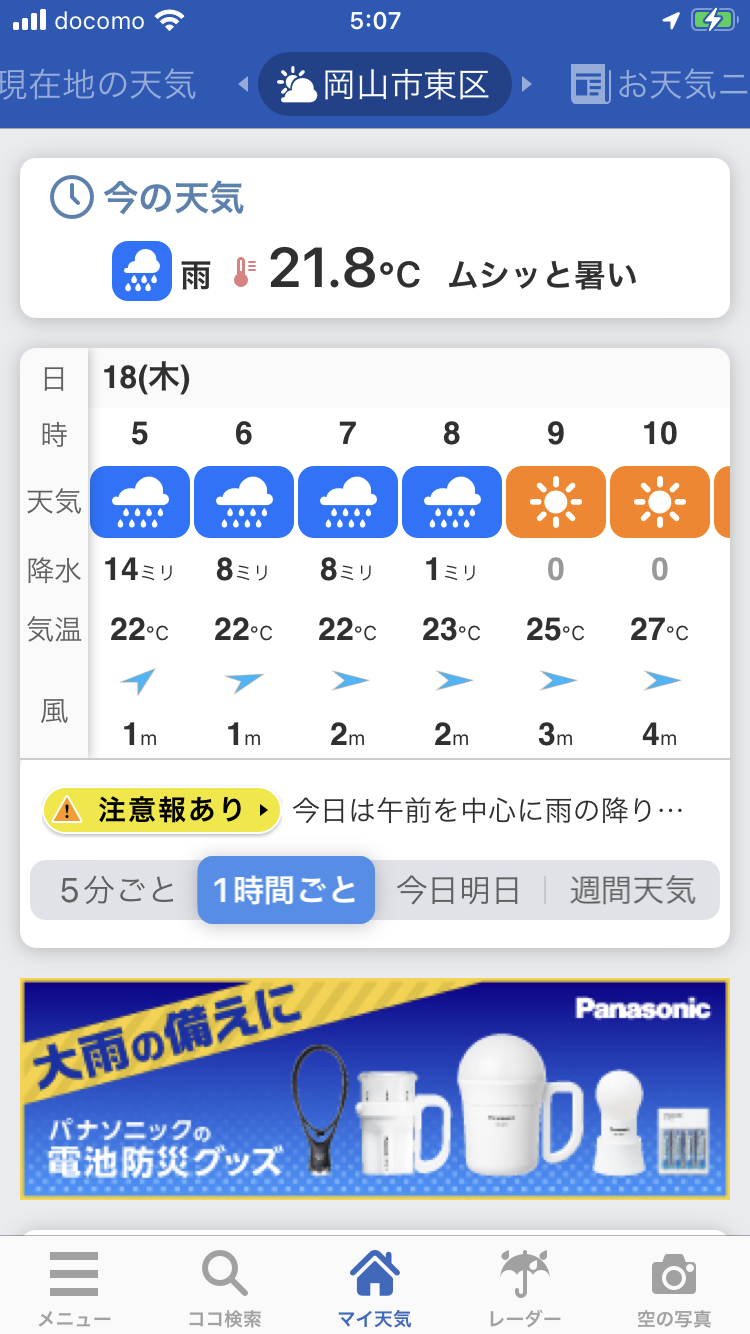Open 空の写真 sky photos
This screenshot has height=1334, width=750.
click(x=674, y=1287)
